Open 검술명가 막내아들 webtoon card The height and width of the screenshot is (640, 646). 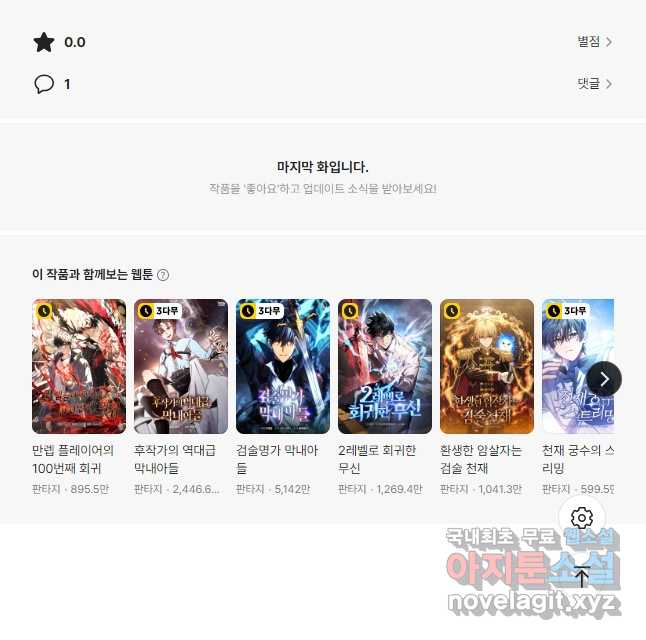[283, 366]
